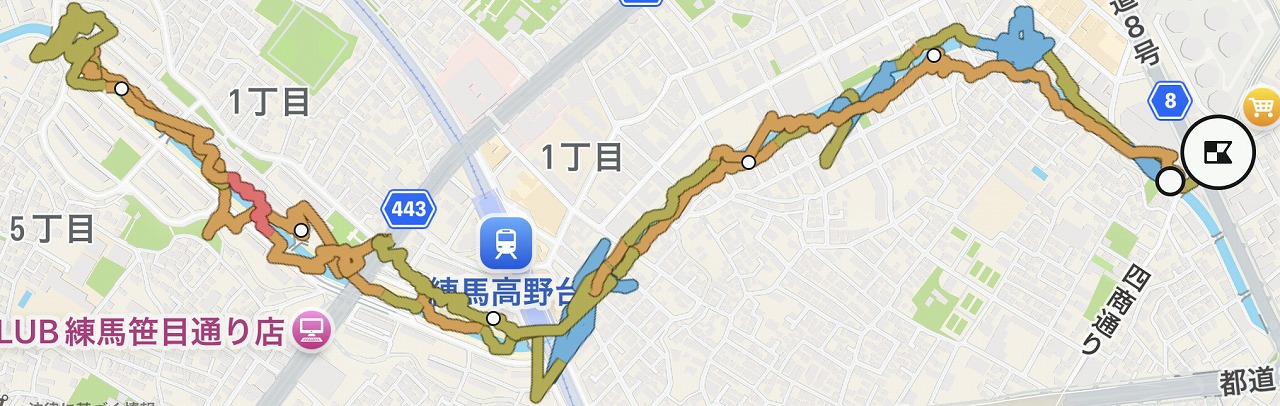The height and width of the screenshot is (406, 1280).
Task: Tap the checkered finish flag marker
Action: [x=1218, y=153]
